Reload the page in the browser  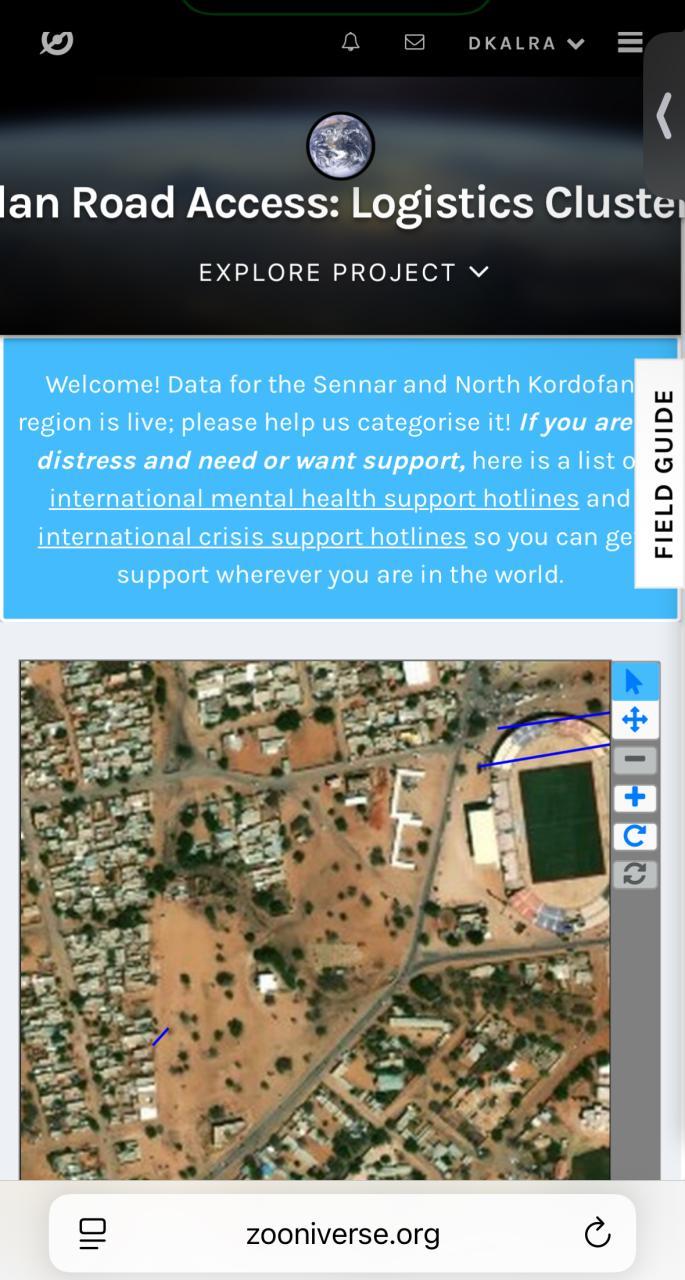click(597, 1233)
